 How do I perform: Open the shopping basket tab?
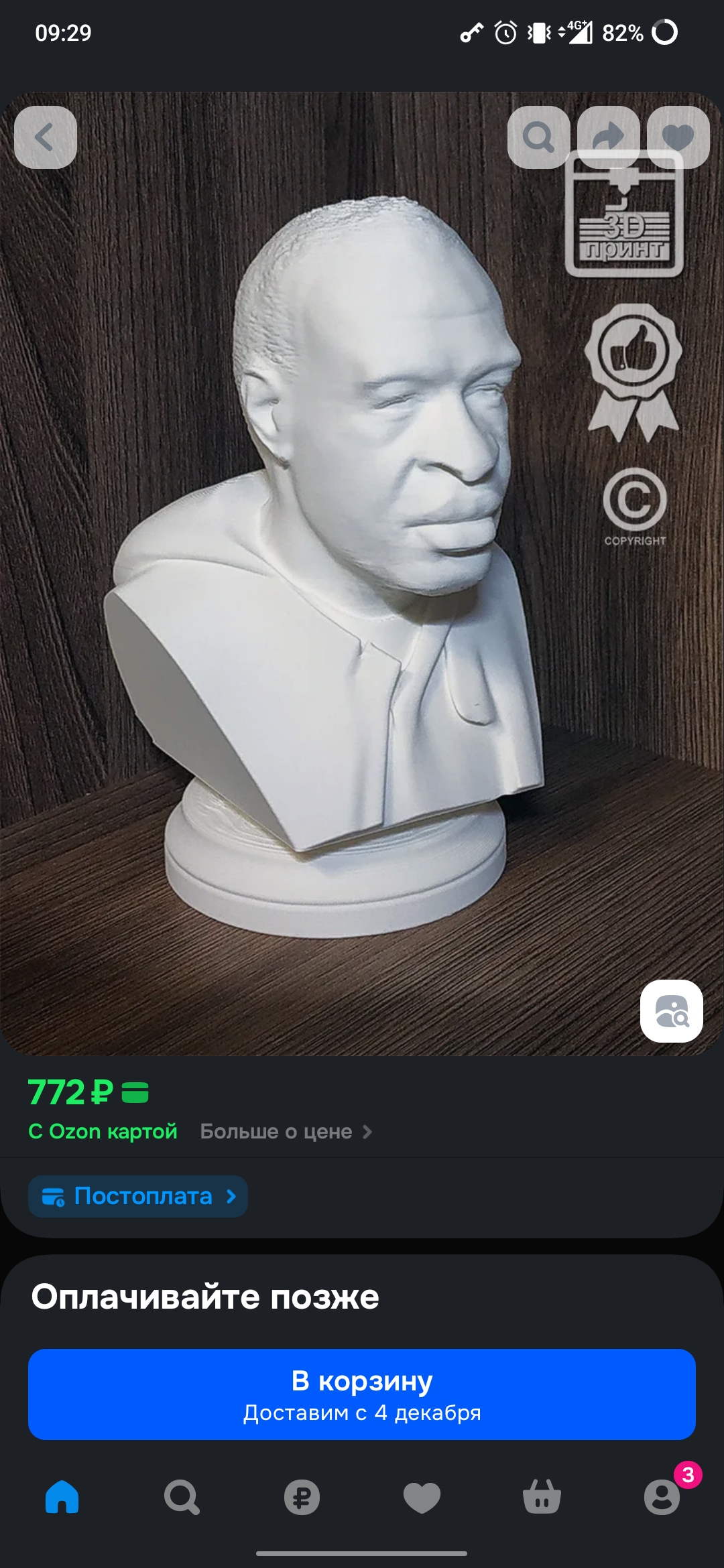[x=542, y=1497]
